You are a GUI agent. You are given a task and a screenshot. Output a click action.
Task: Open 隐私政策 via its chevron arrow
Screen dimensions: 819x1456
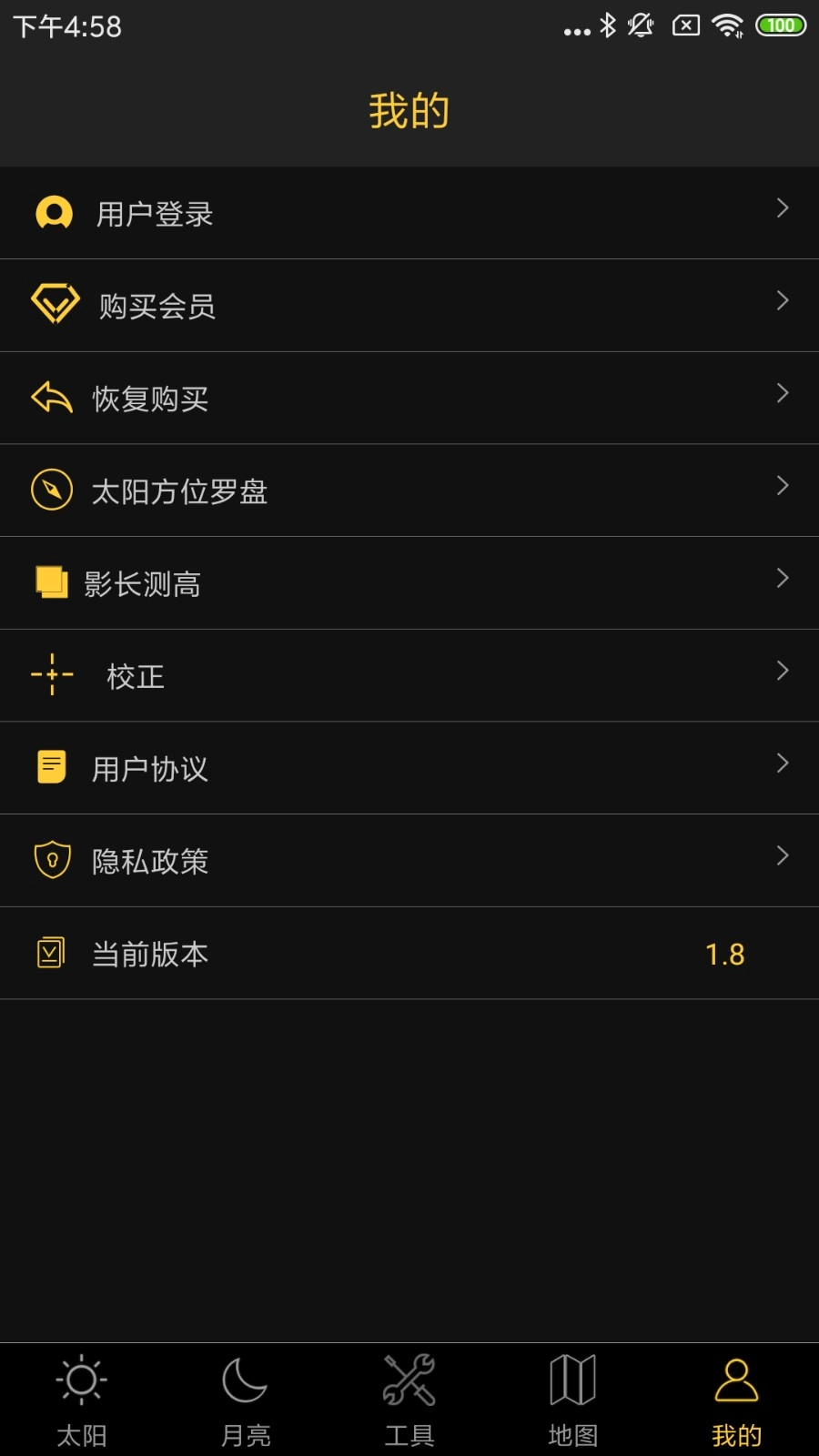point(784,855)
